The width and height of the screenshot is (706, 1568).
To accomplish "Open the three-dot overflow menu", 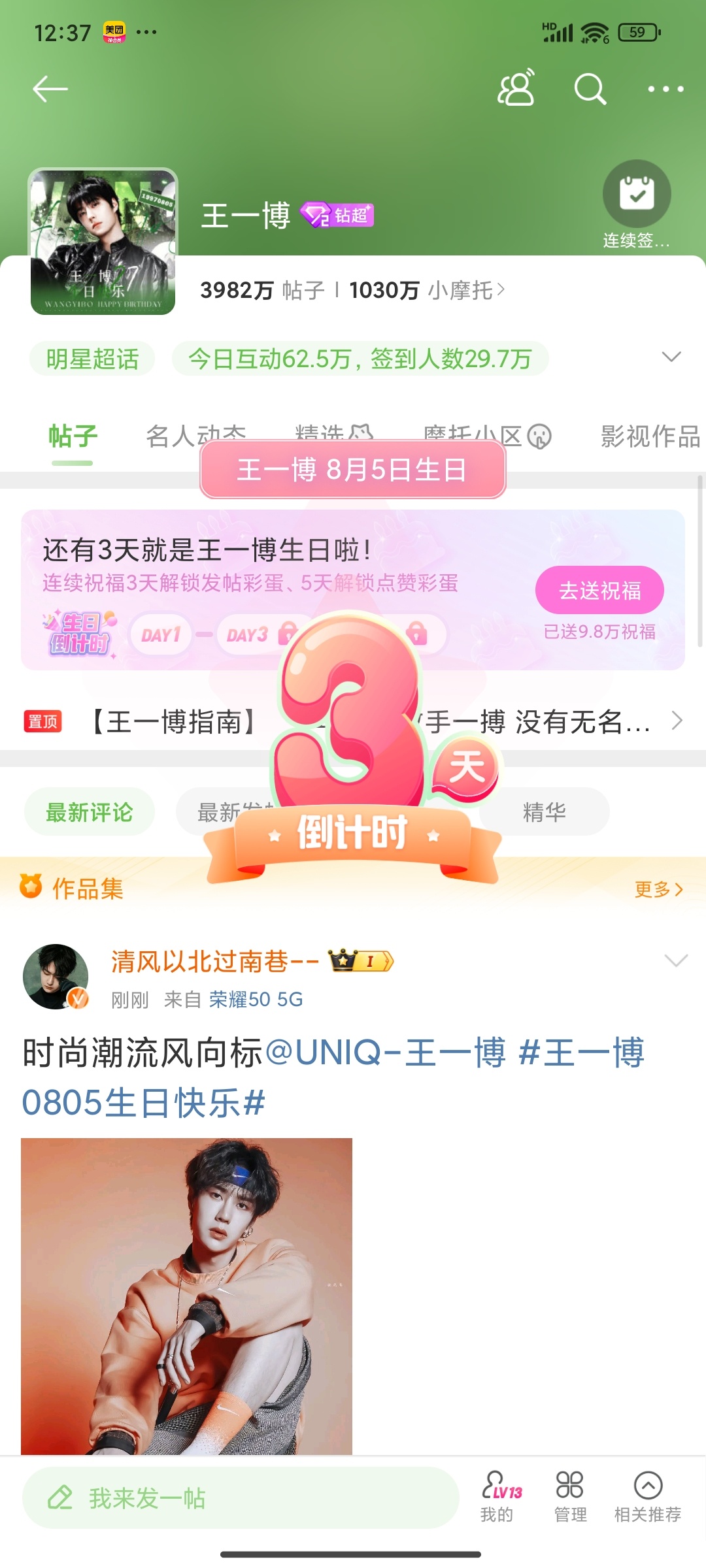I will click(665, 89).
